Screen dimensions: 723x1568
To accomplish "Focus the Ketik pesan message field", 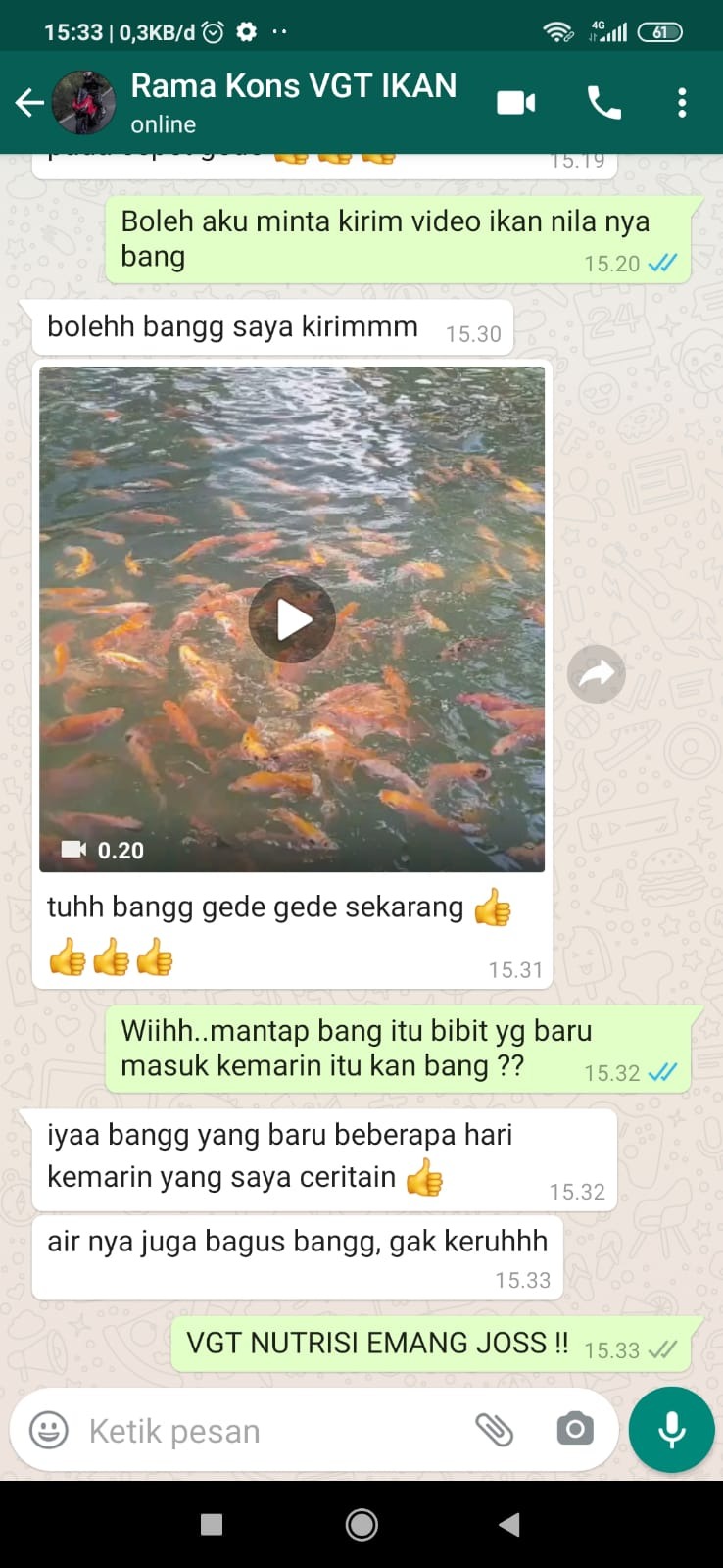I will tap(265, 1431).
